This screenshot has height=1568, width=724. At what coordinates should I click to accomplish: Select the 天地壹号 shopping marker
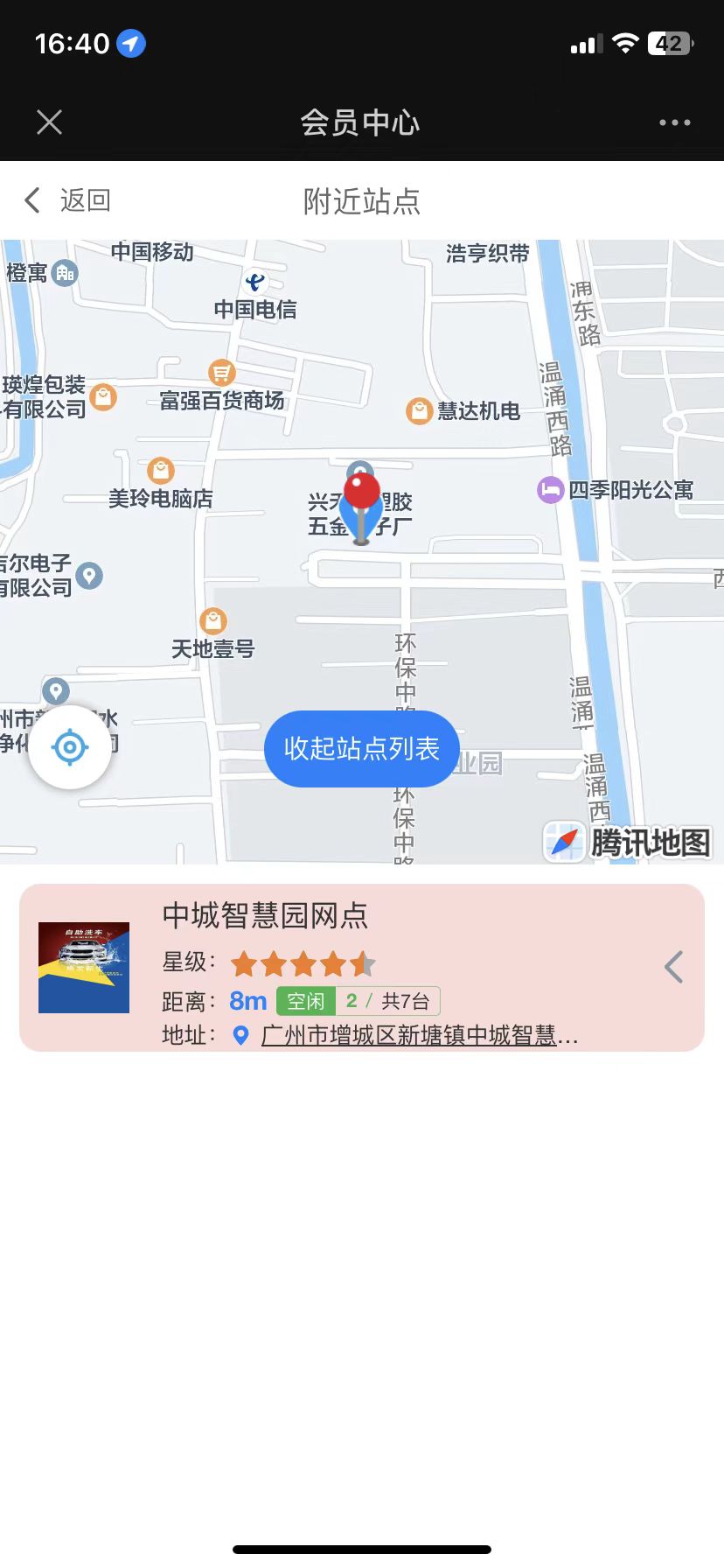[214, 621]
